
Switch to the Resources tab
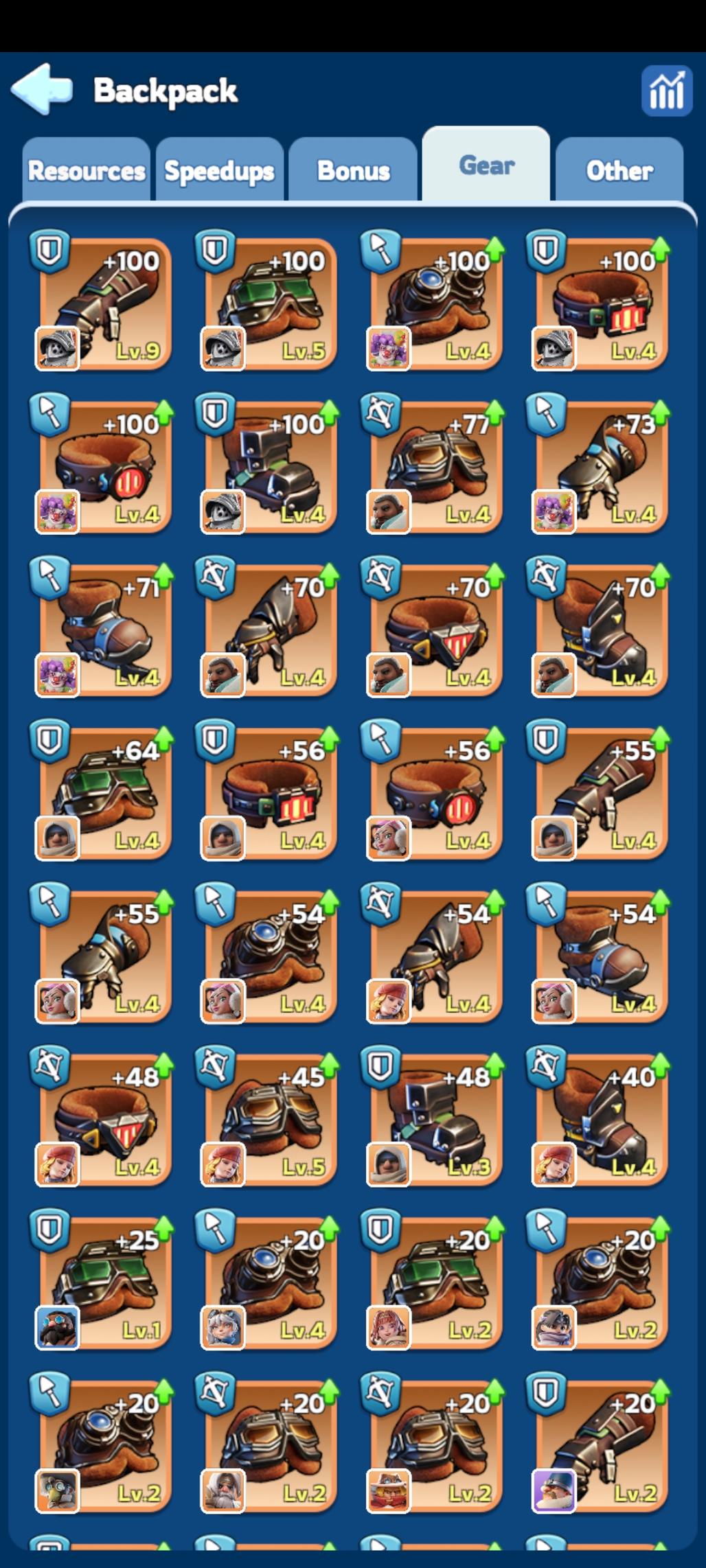(x=87, y=170)
